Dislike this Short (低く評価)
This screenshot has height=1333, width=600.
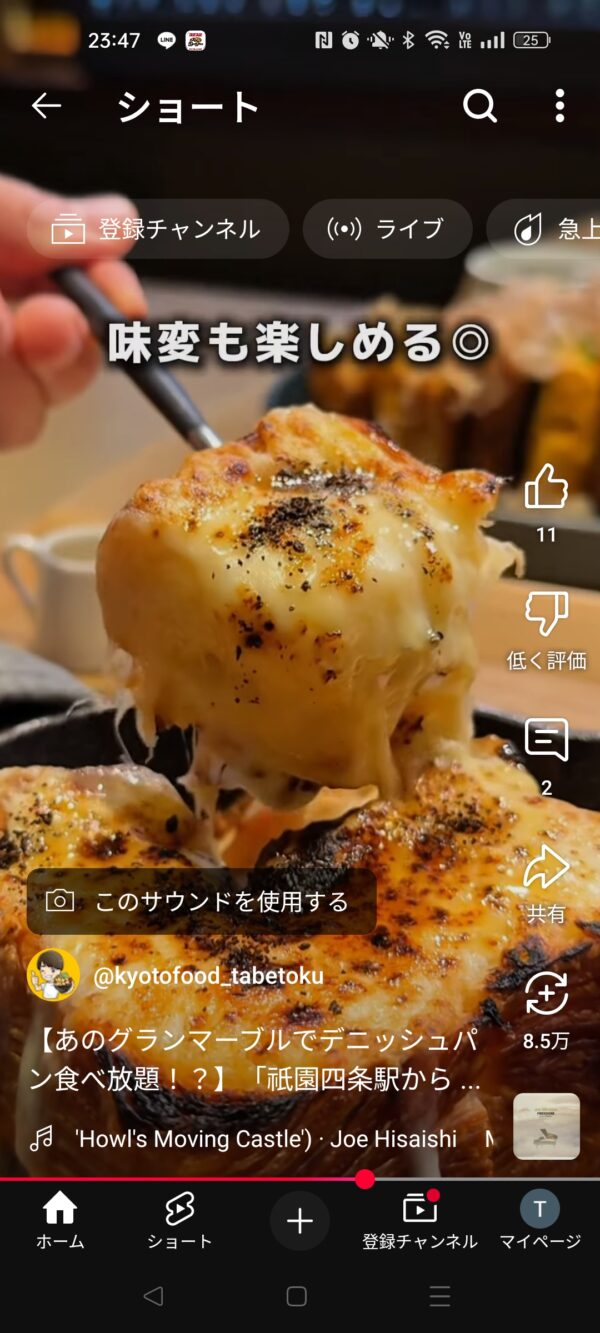(546, 615)
